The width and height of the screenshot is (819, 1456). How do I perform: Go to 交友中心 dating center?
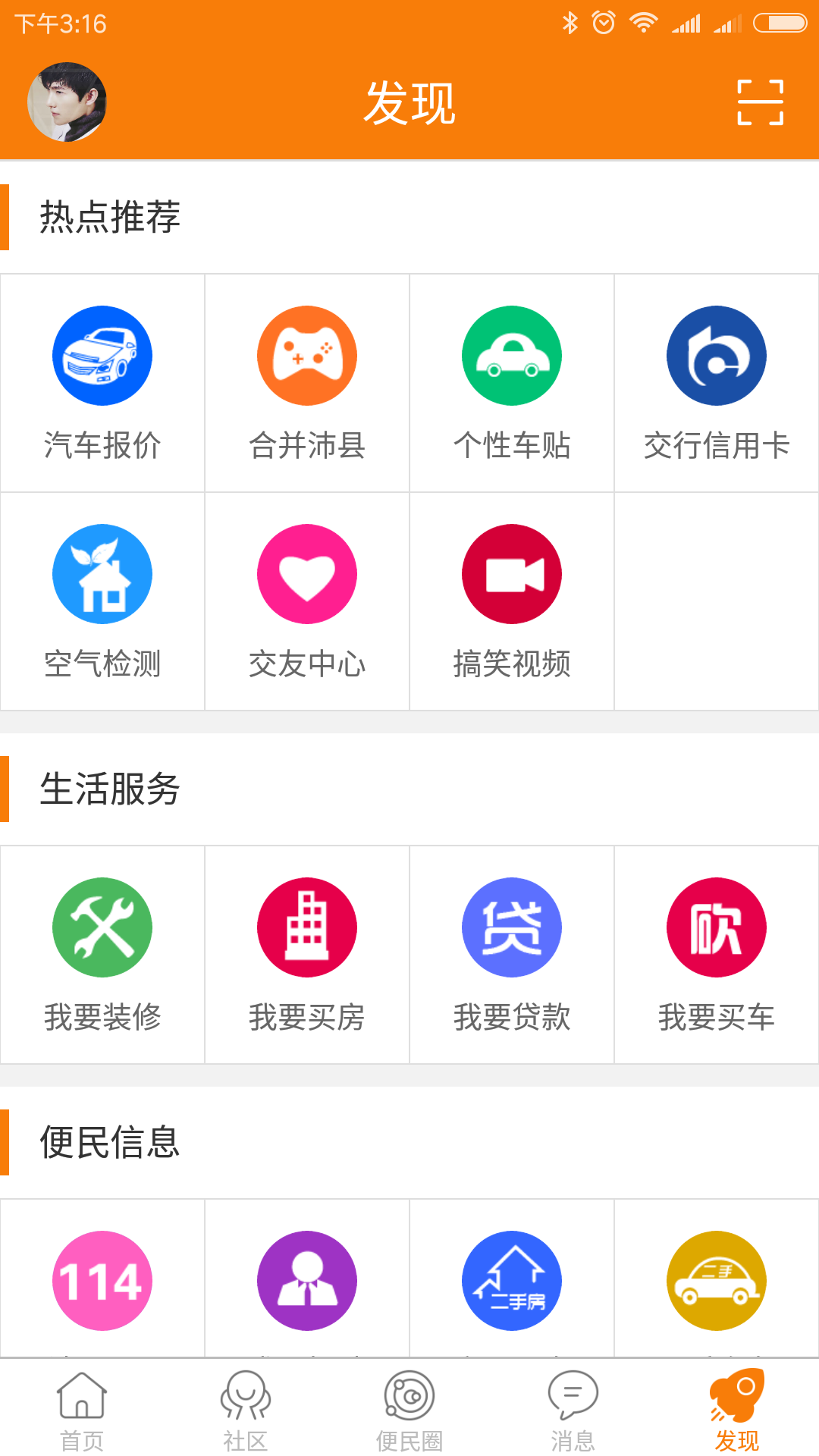point(307,601)
